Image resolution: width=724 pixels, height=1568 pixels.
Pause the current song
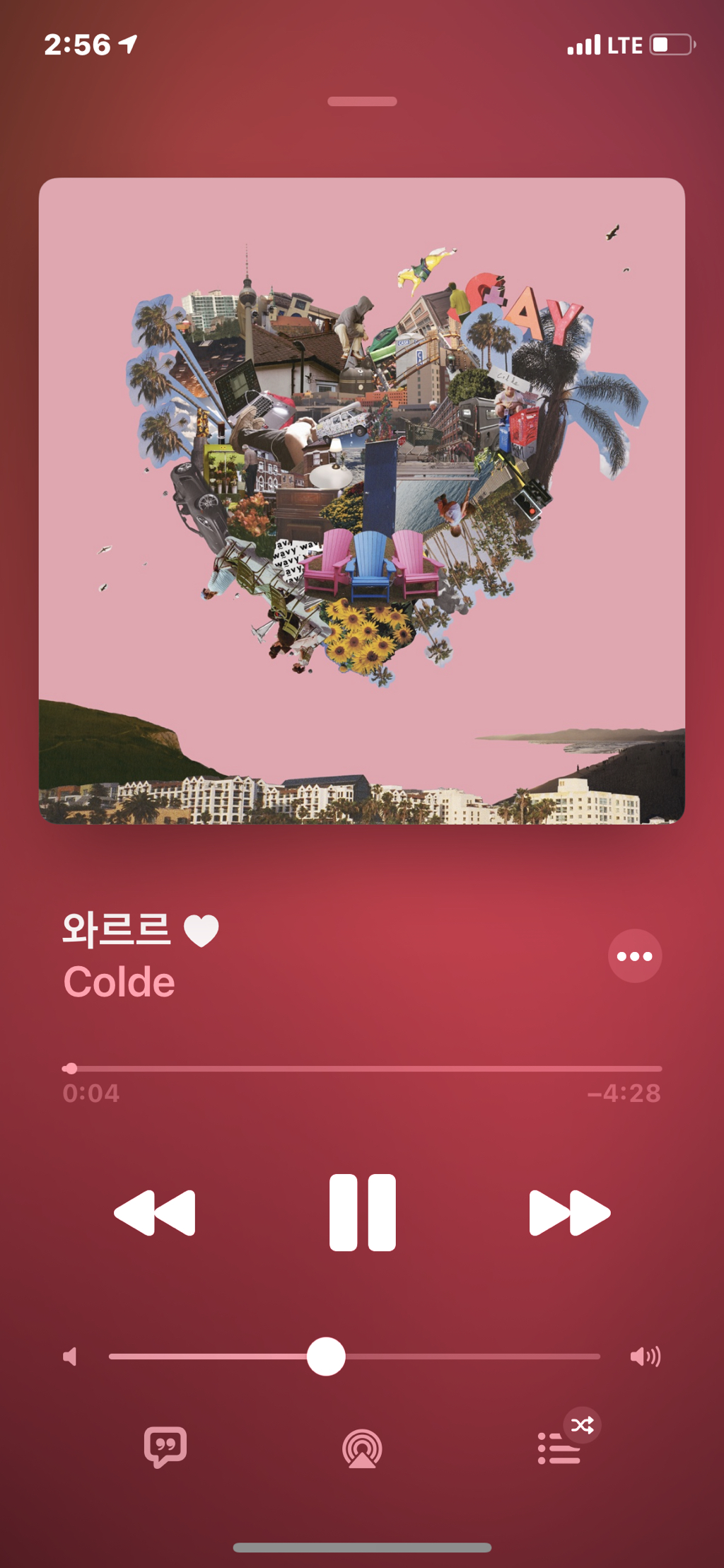click(x=362, y=1212)
